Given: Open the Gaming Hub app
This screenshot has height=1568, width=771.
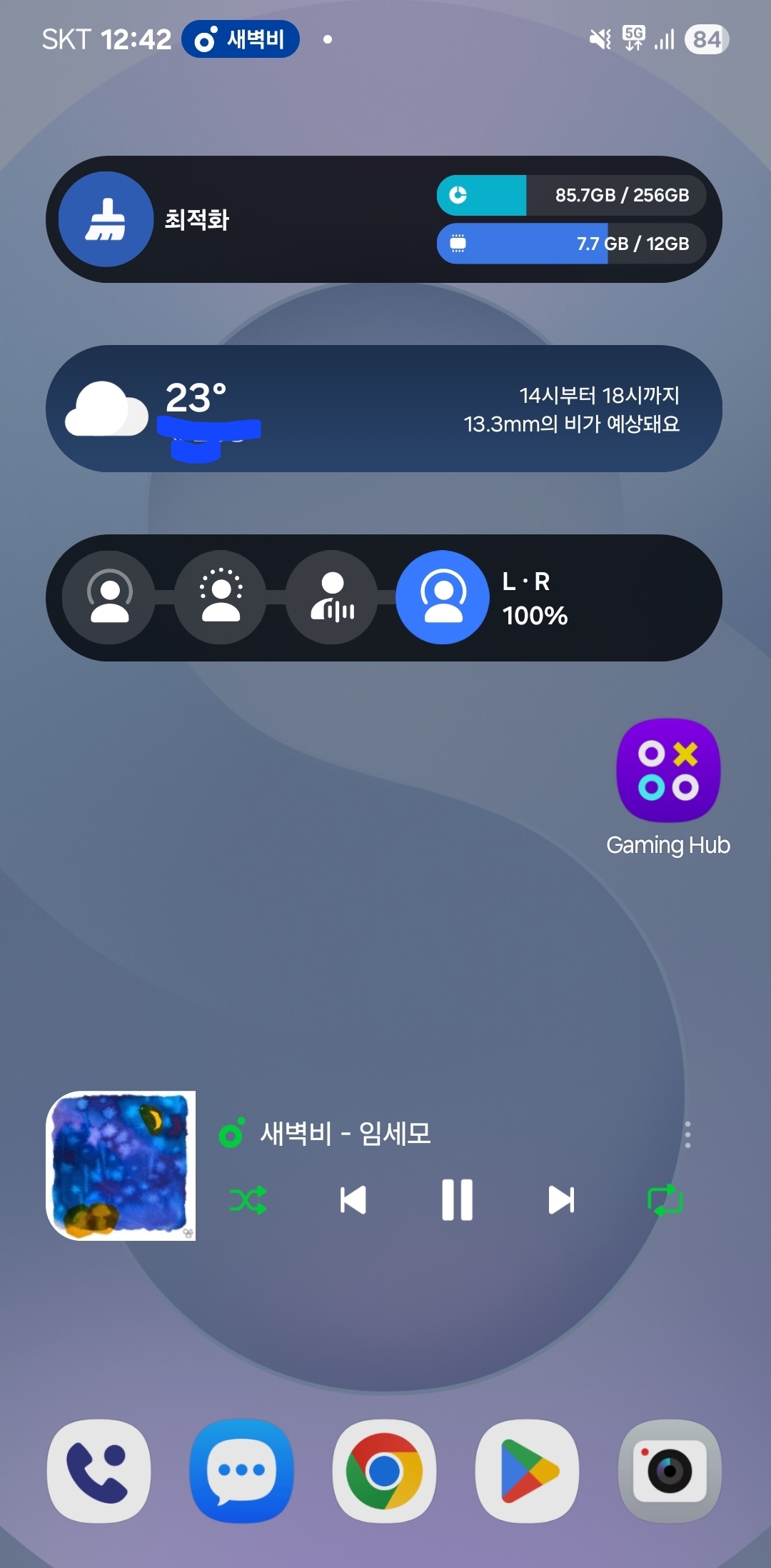Looking at the screenshot, I should [668, 771].
